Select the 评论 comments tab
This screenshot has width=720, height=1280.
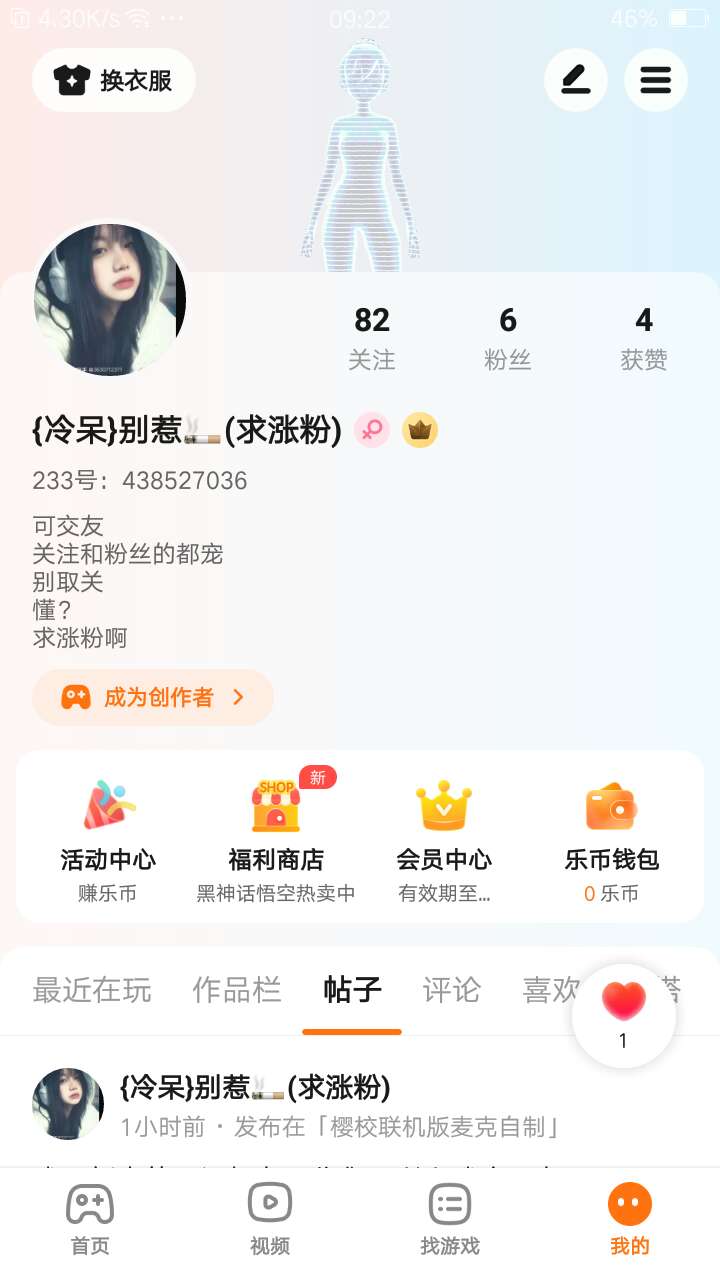452,990
